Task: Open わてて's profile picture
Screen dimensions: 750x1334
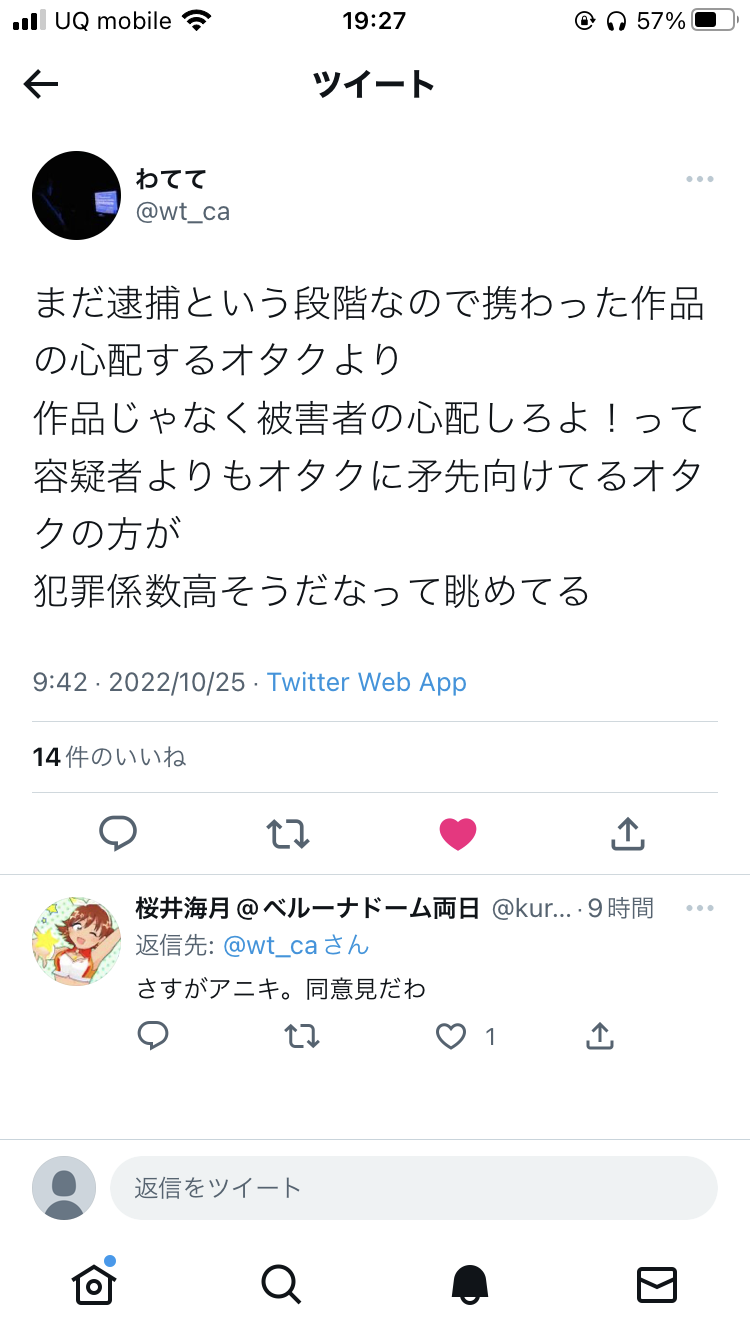Action: [x=77, y=195]
